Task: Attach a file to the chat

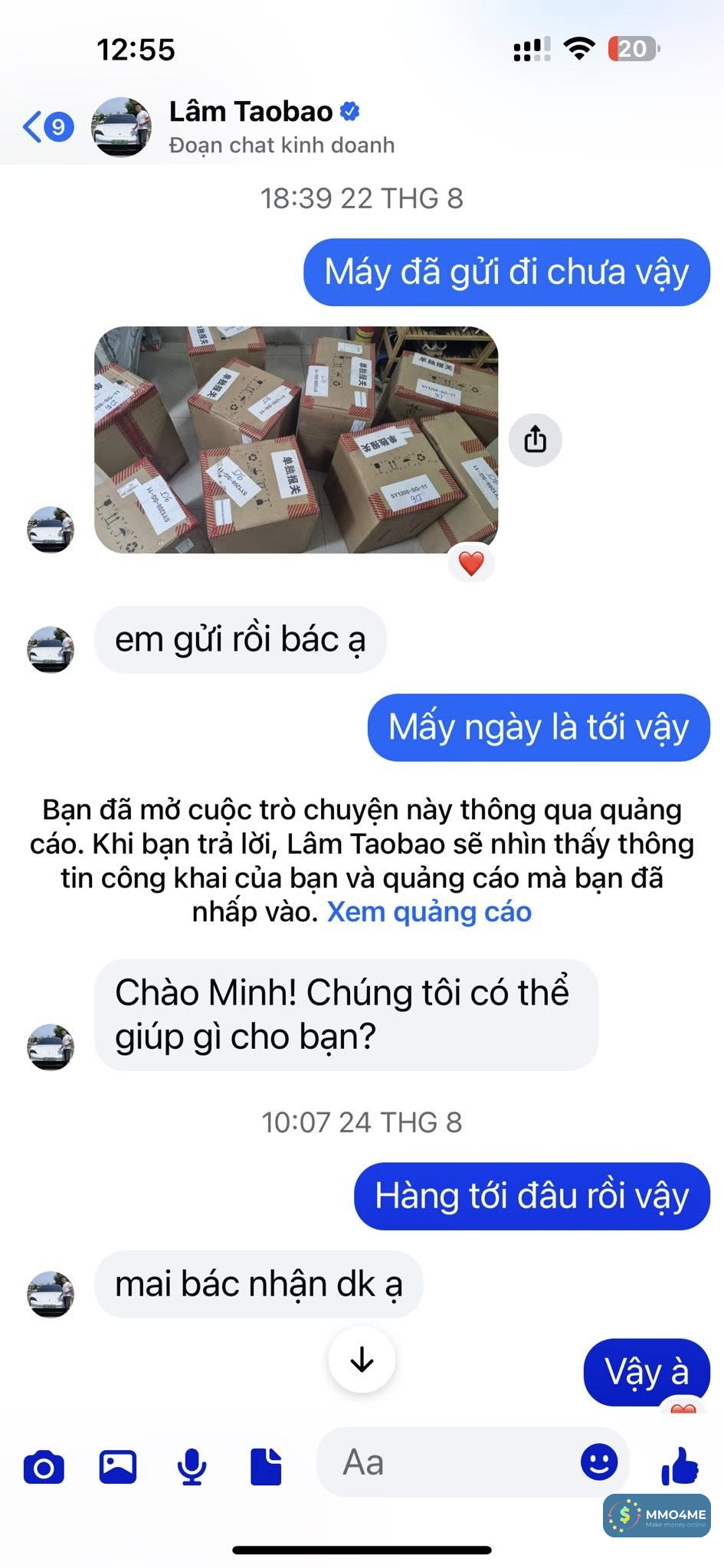Action: 266,1467
